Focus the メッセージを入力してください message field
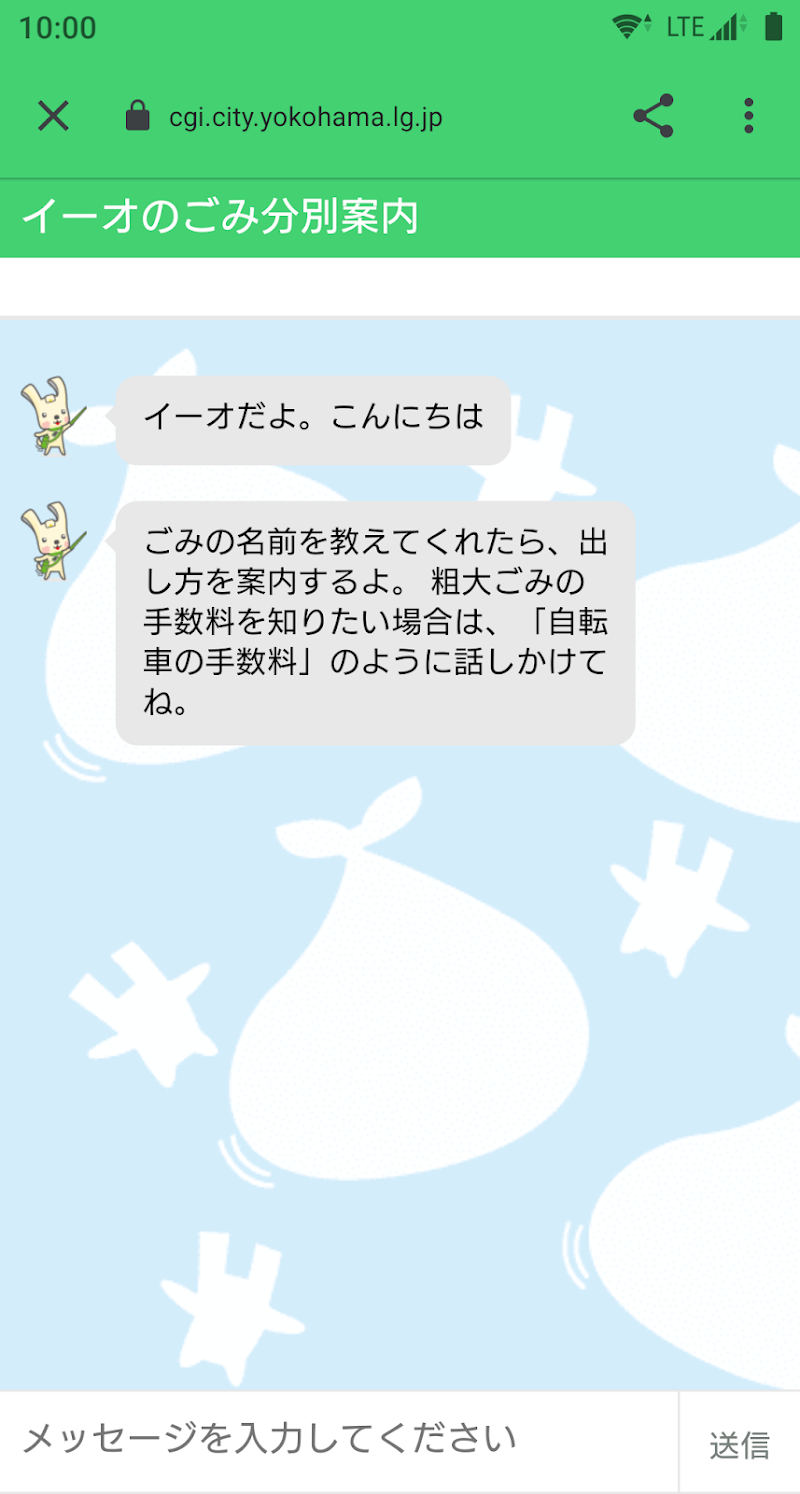The width and height of the screenshot is (800, 1494). point(340,1441)
